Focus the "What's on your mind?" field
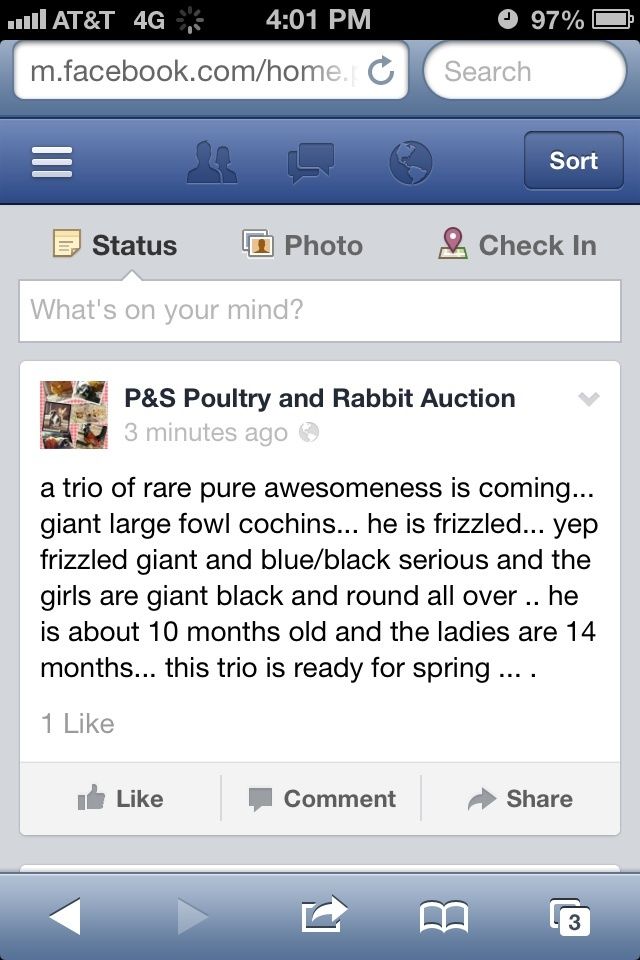Image resolution: width=640 pixels, height=960 pixels. point(320,310)
